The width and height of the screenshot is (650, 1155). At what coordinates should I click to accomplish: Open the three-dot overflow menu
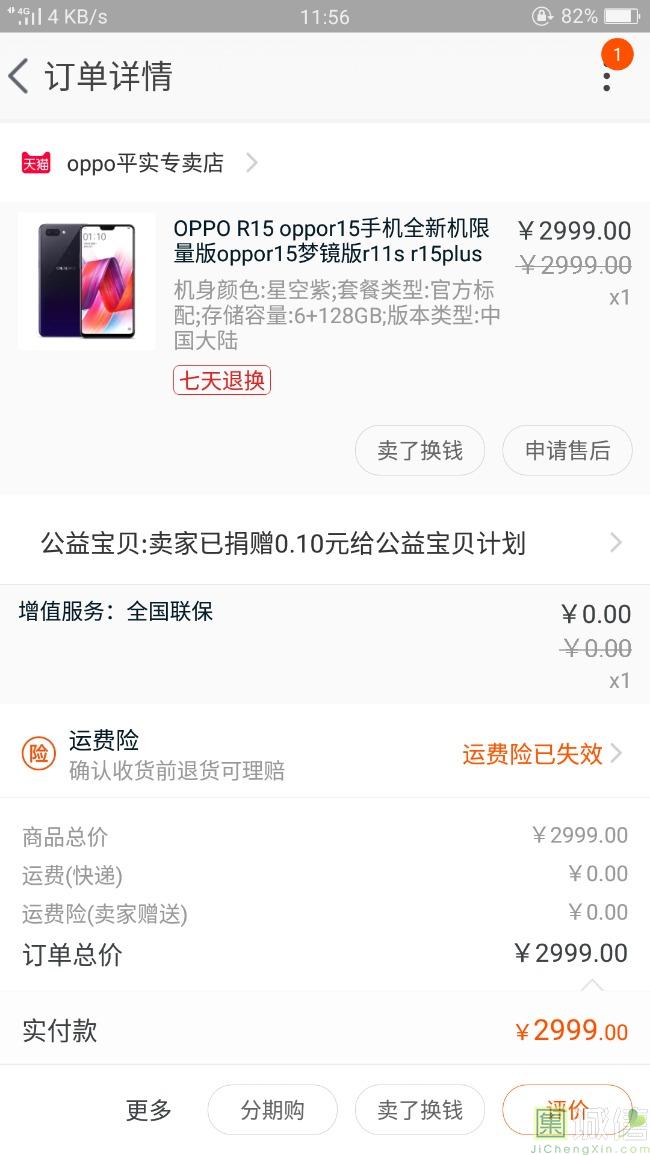point(606,76)
